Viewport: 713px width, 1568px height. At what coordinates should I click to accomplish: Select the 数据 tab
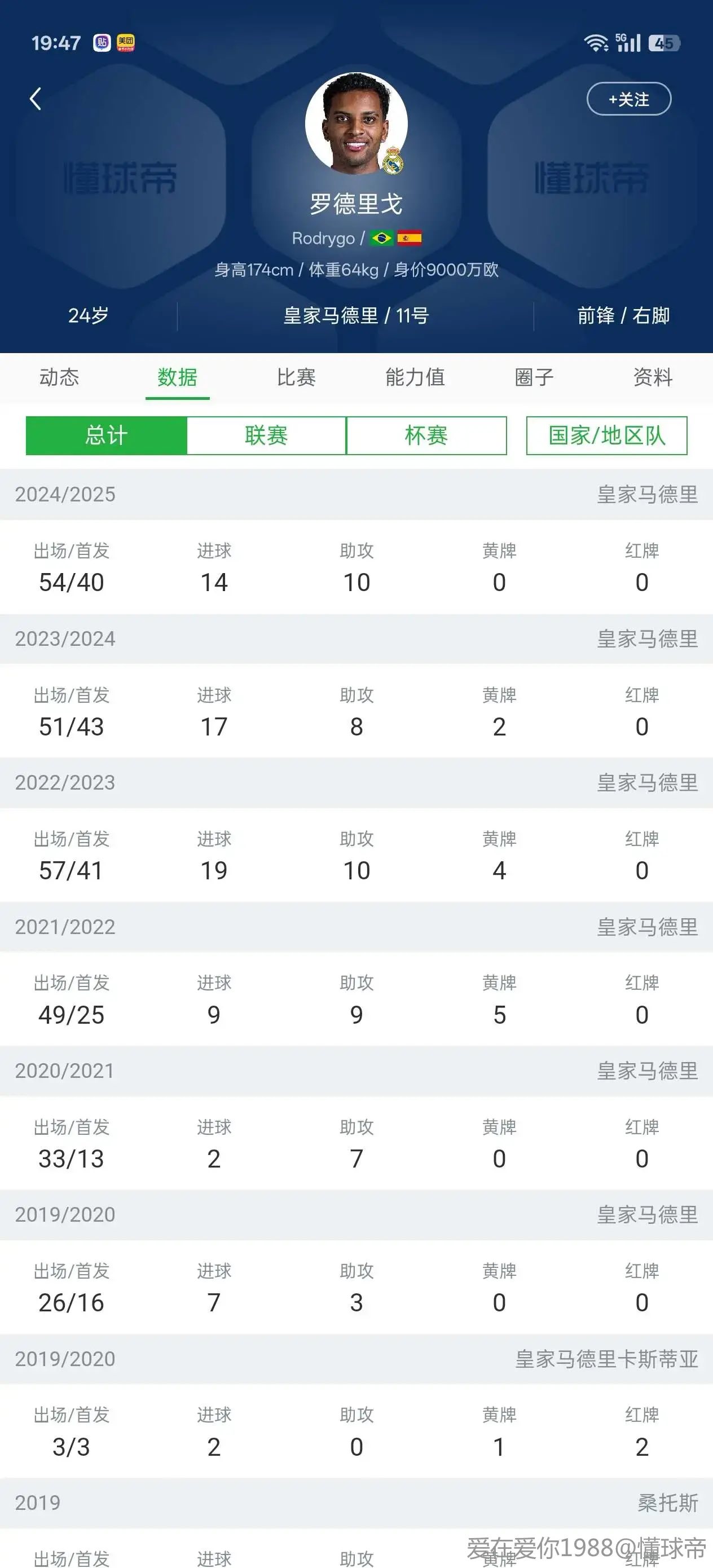click(177, 377)
